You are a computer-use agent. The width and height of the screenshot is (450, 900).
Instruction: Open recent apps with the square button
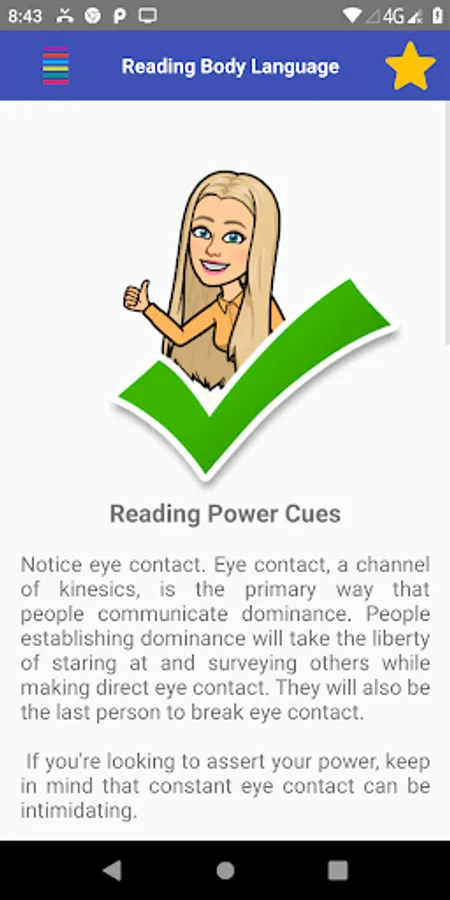338,870
